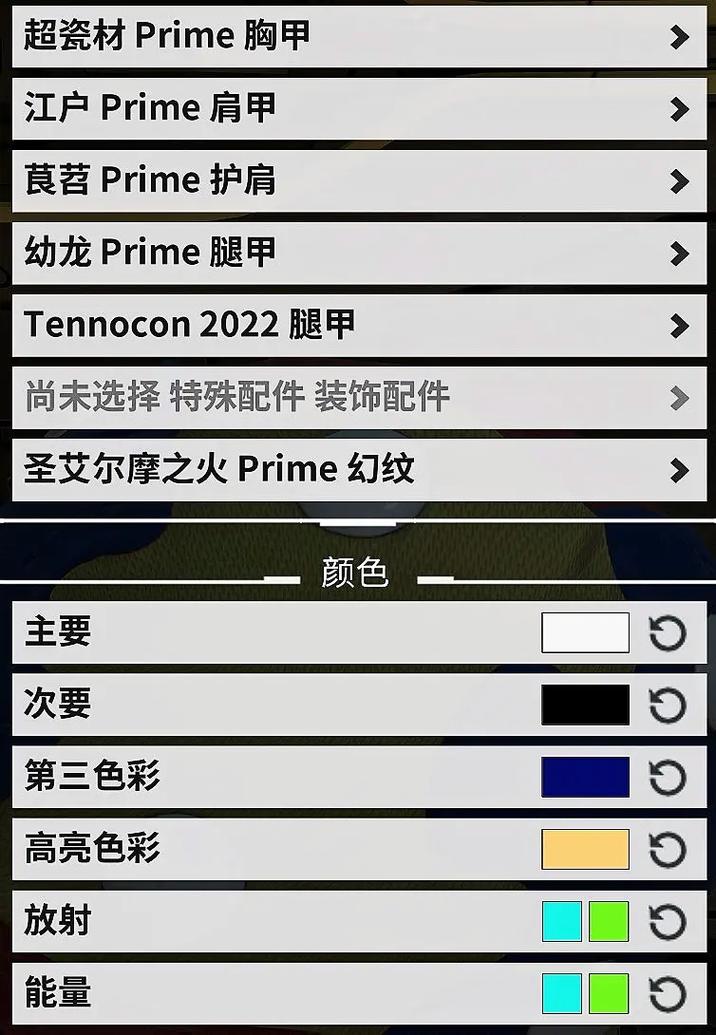
Task: Open the 尚未选择 特殊配件 装饰配件 slot
Action: [x=358, y=397]
